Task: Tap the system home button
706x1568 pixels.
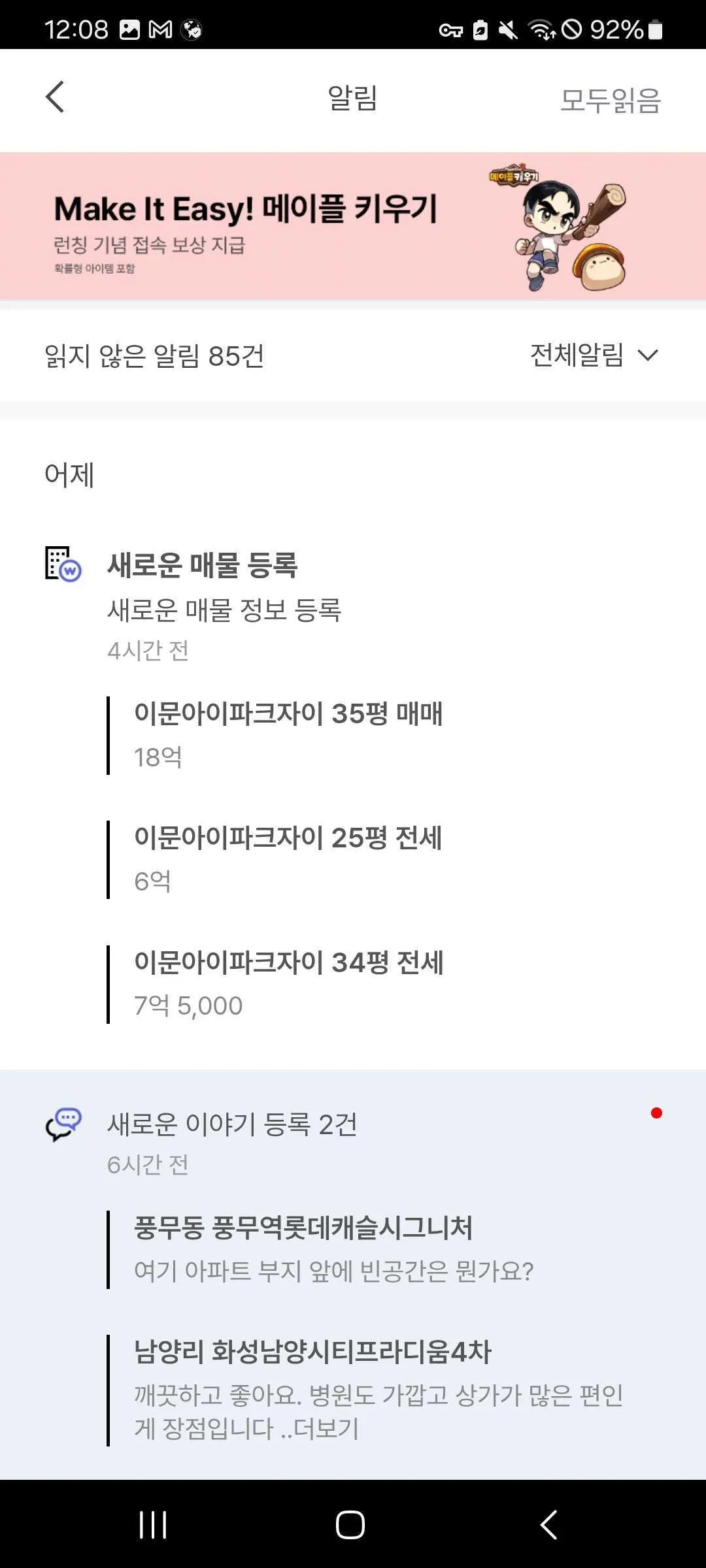Action: 350,1525
